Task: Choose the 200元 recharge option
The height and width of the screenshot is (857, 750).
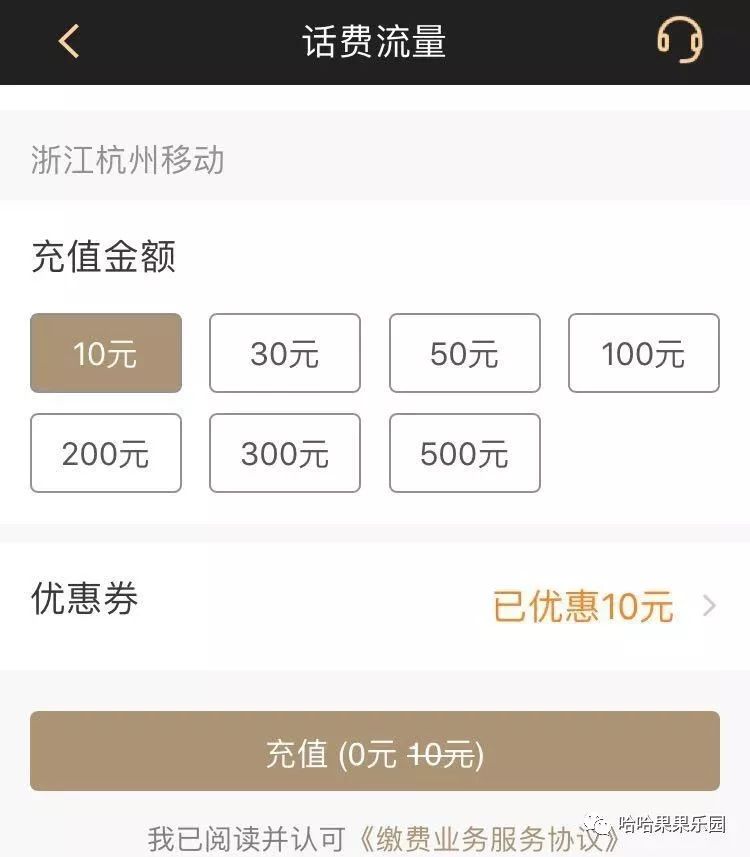Action: [x=106, y=453]
